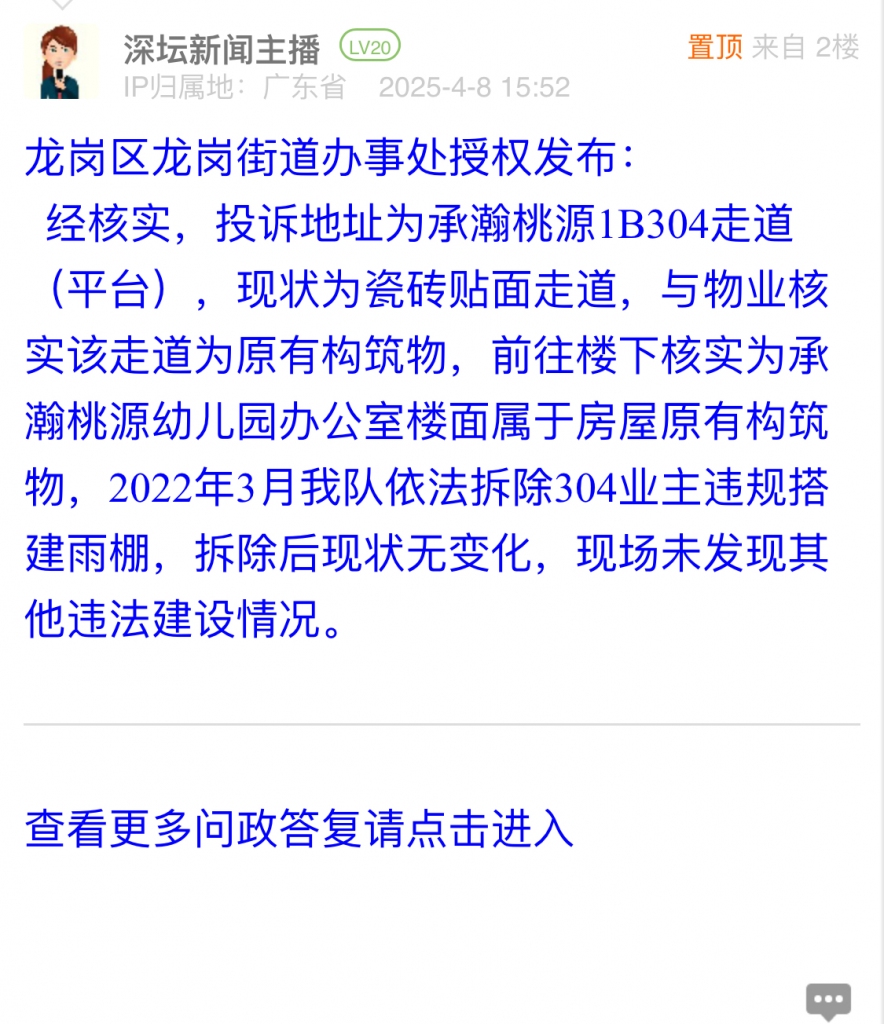Tap the comment bubble icon
Screen dimensions: 884x1024
(828, 999)
